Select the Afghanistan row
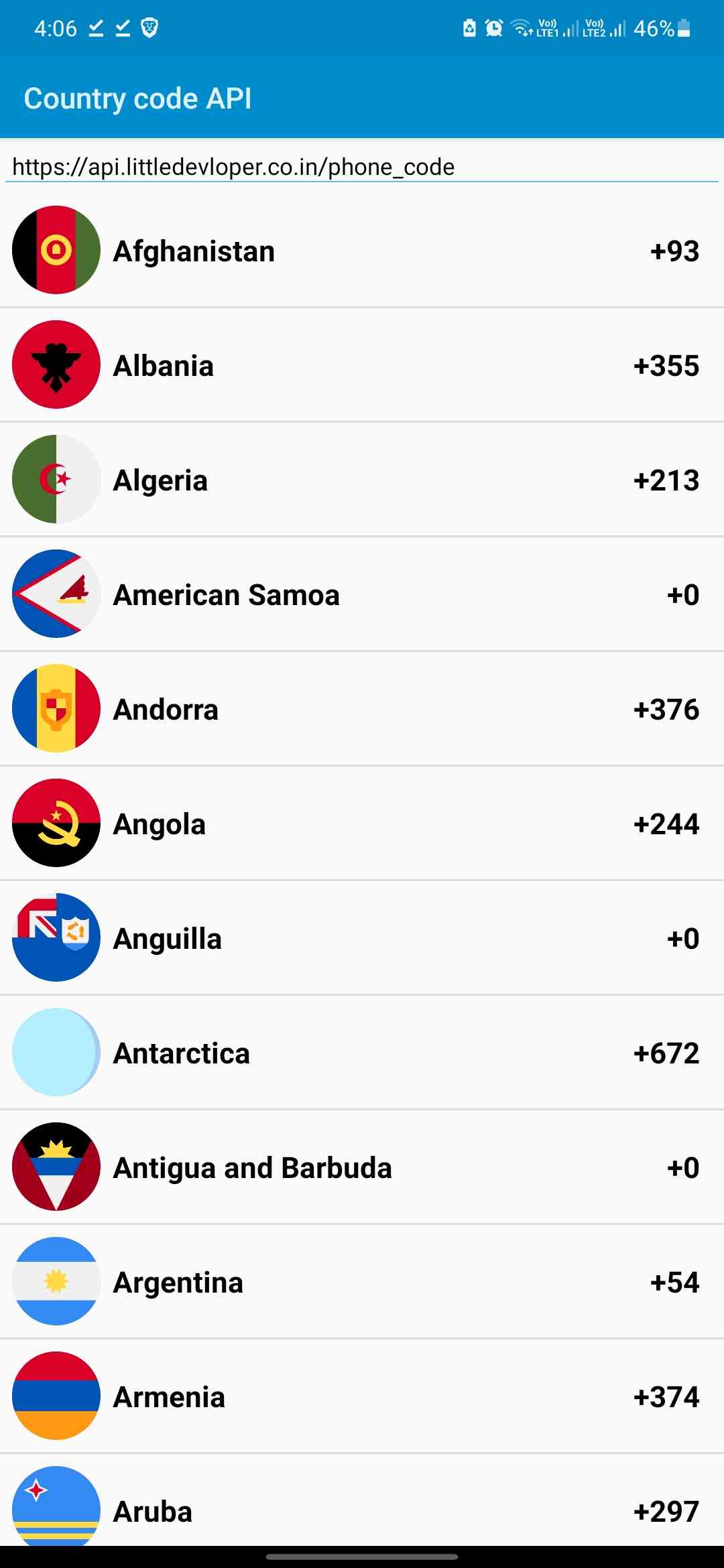This screenshot has height=1568, width=724. point(362,251)
